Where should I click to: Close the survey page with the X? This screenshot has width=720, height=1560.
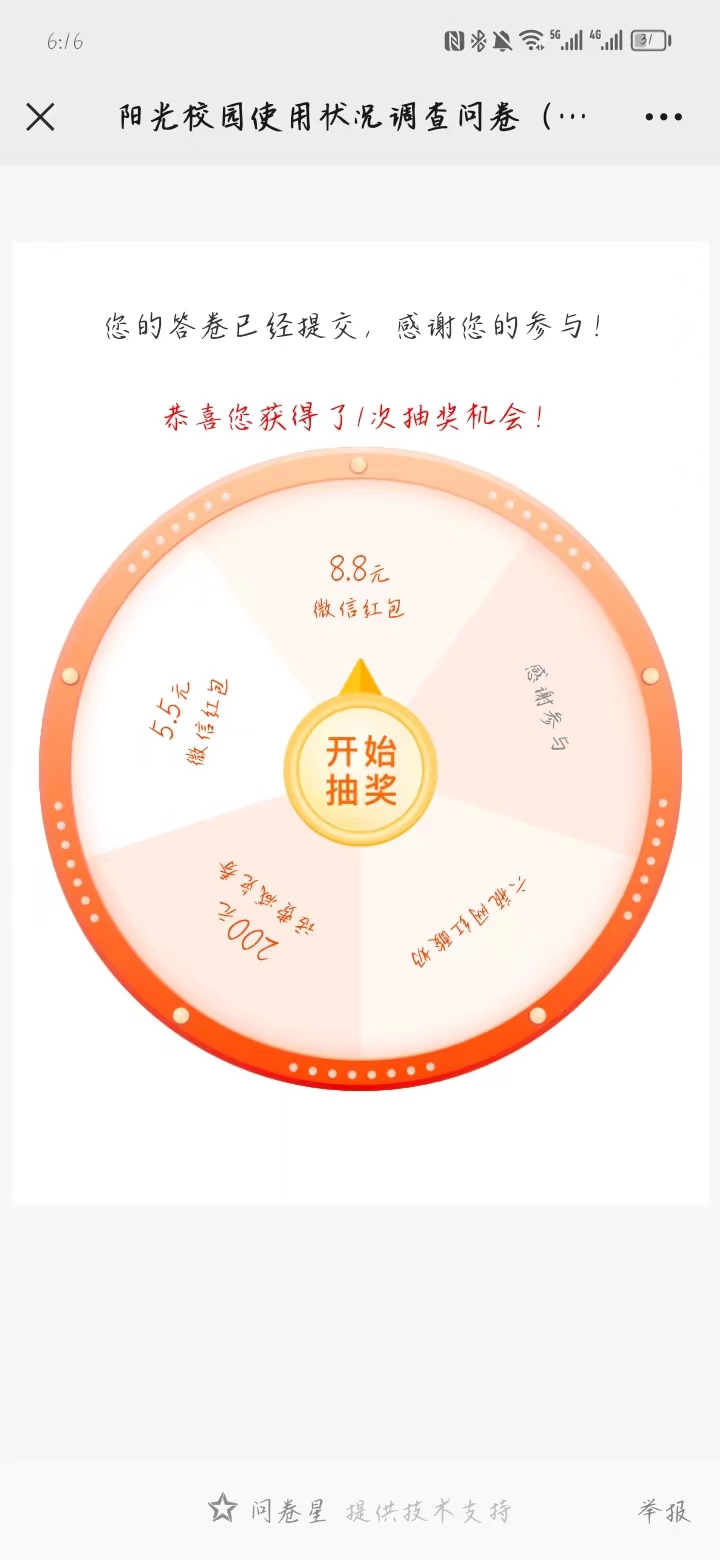[x=40, y=117]
